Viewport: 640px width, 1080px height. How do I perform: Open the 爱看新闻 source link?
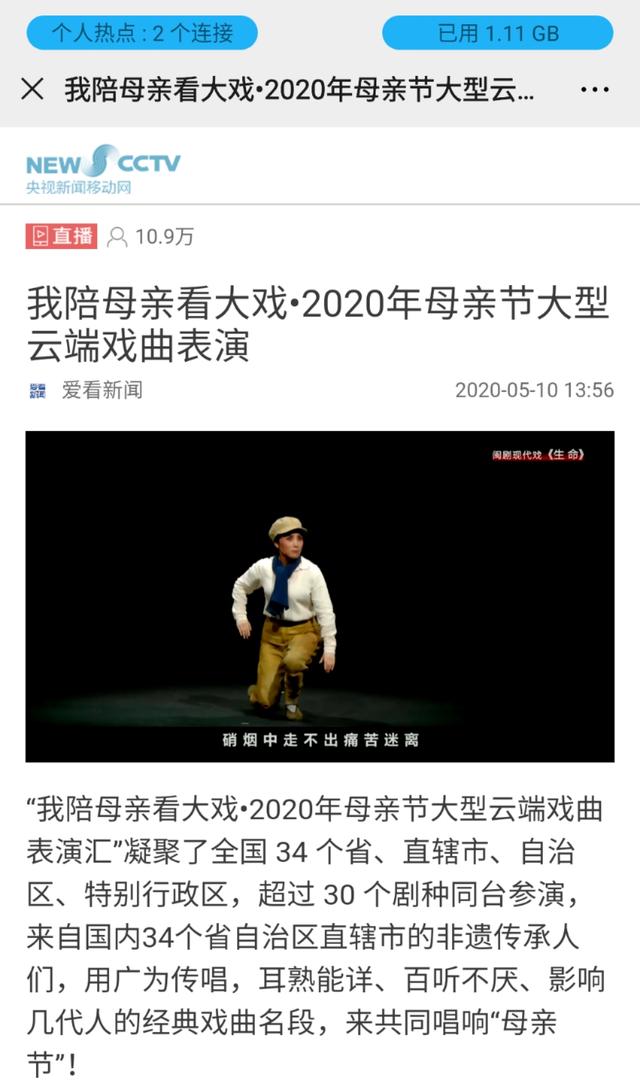pyautogui.click(x=102, y=391)
